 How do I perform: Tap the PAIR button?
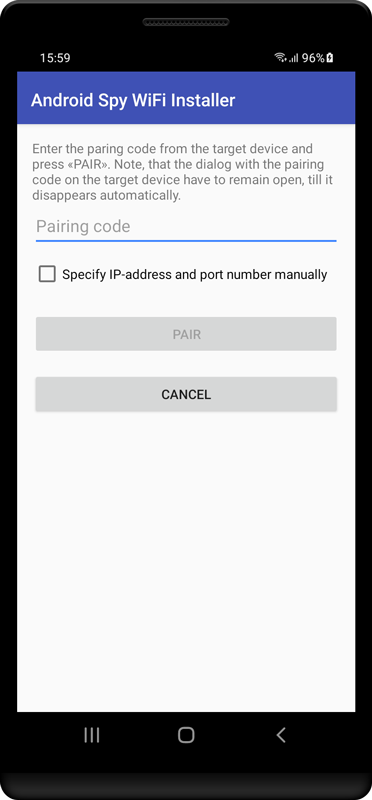pyautogui.click(x=186, y=334)
